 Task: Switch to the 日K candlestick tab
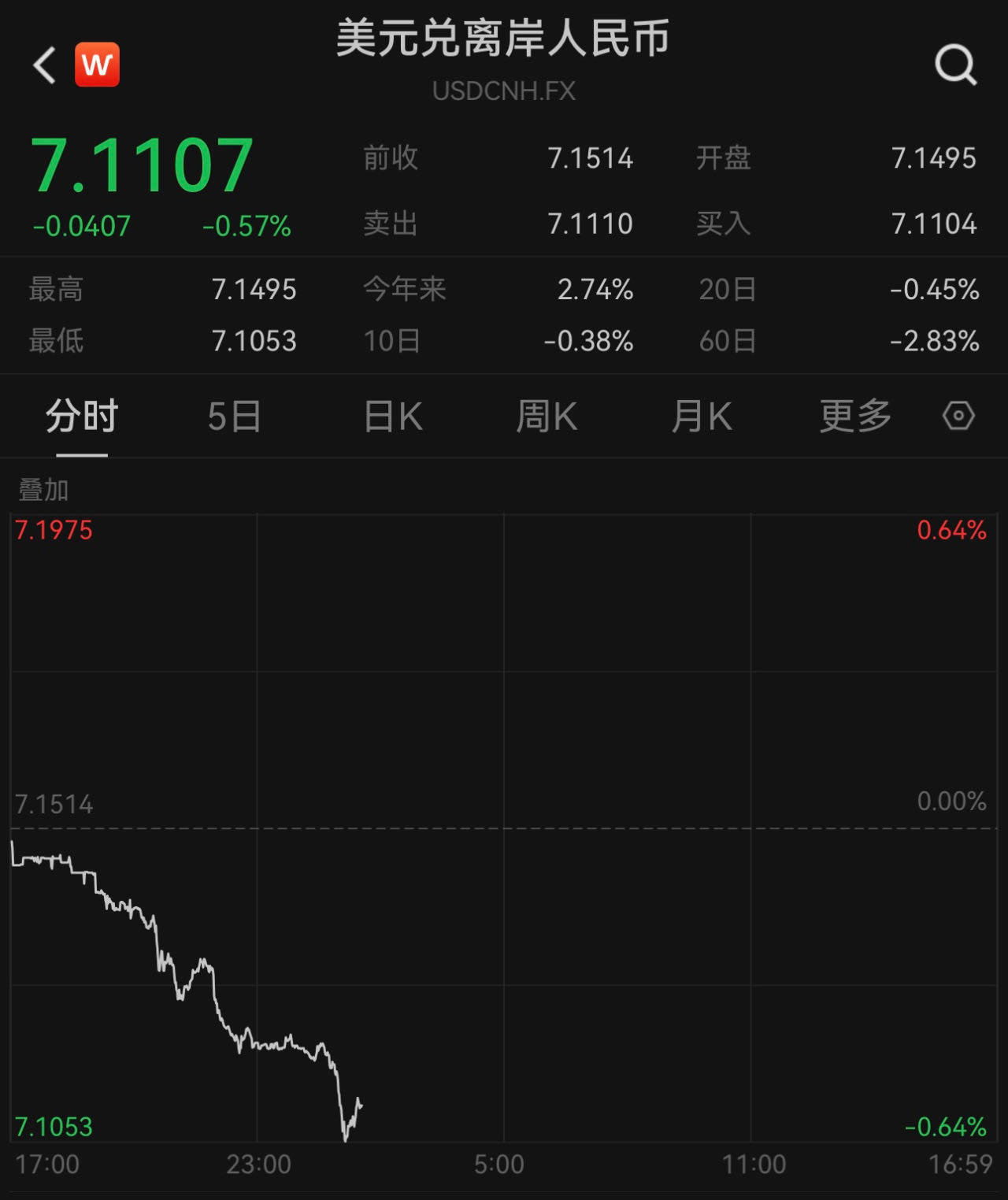pyautogui.click(x=391, y=417)
